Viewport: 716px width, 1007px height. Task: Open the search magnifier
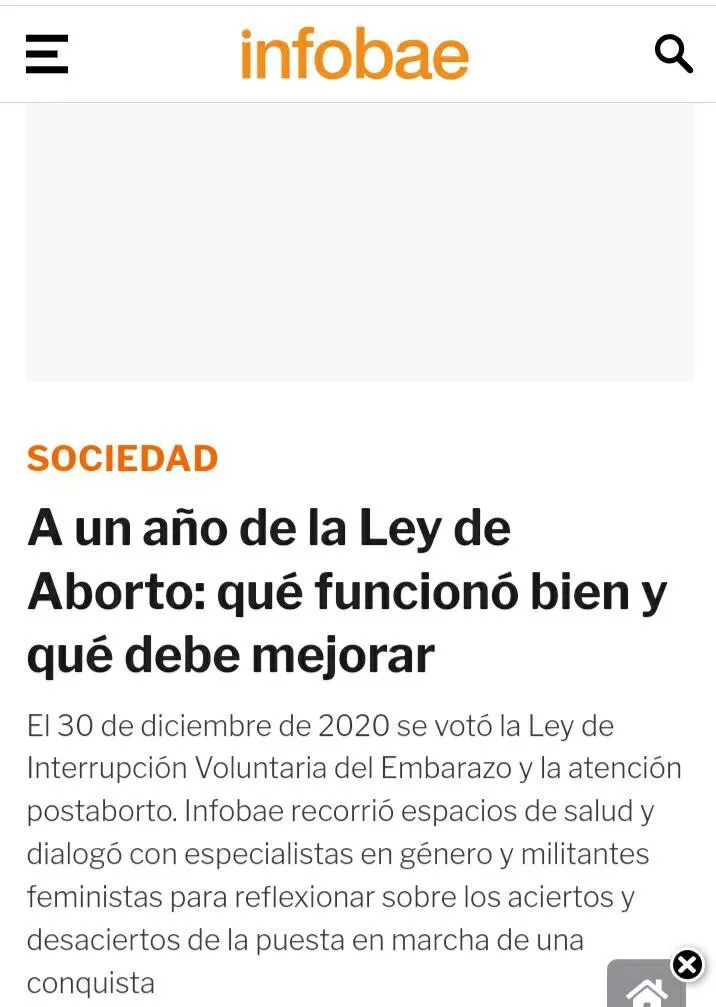[673, 54]
